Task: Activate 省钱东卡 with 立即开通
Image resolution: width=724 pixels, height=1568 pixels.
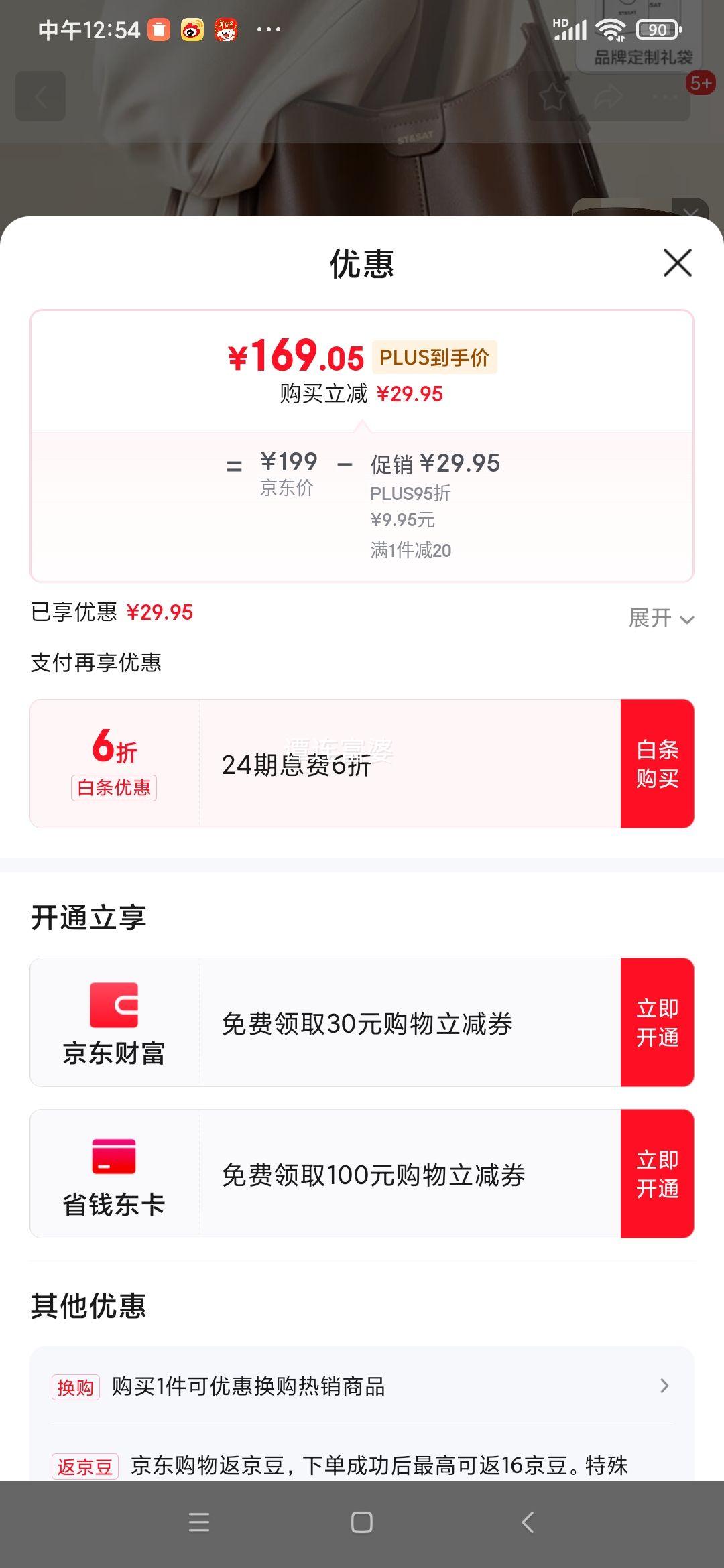Action: tap(657, 1174)
